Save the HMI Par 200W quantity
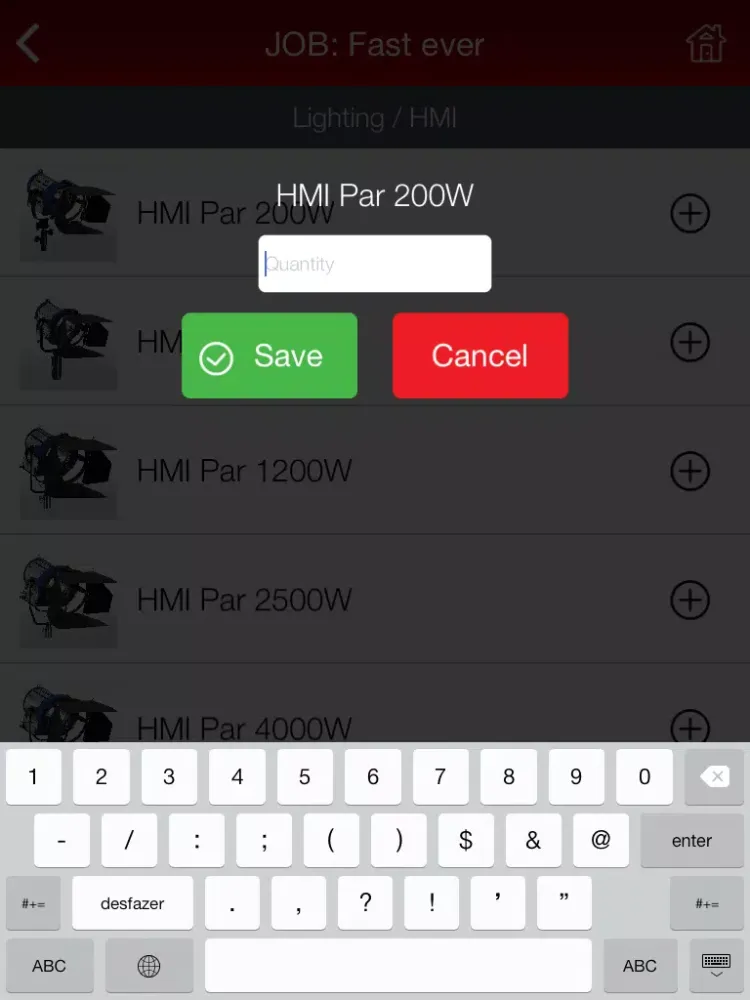The height and width of the screenshot is (1000, 750). (x=269, y=356)
